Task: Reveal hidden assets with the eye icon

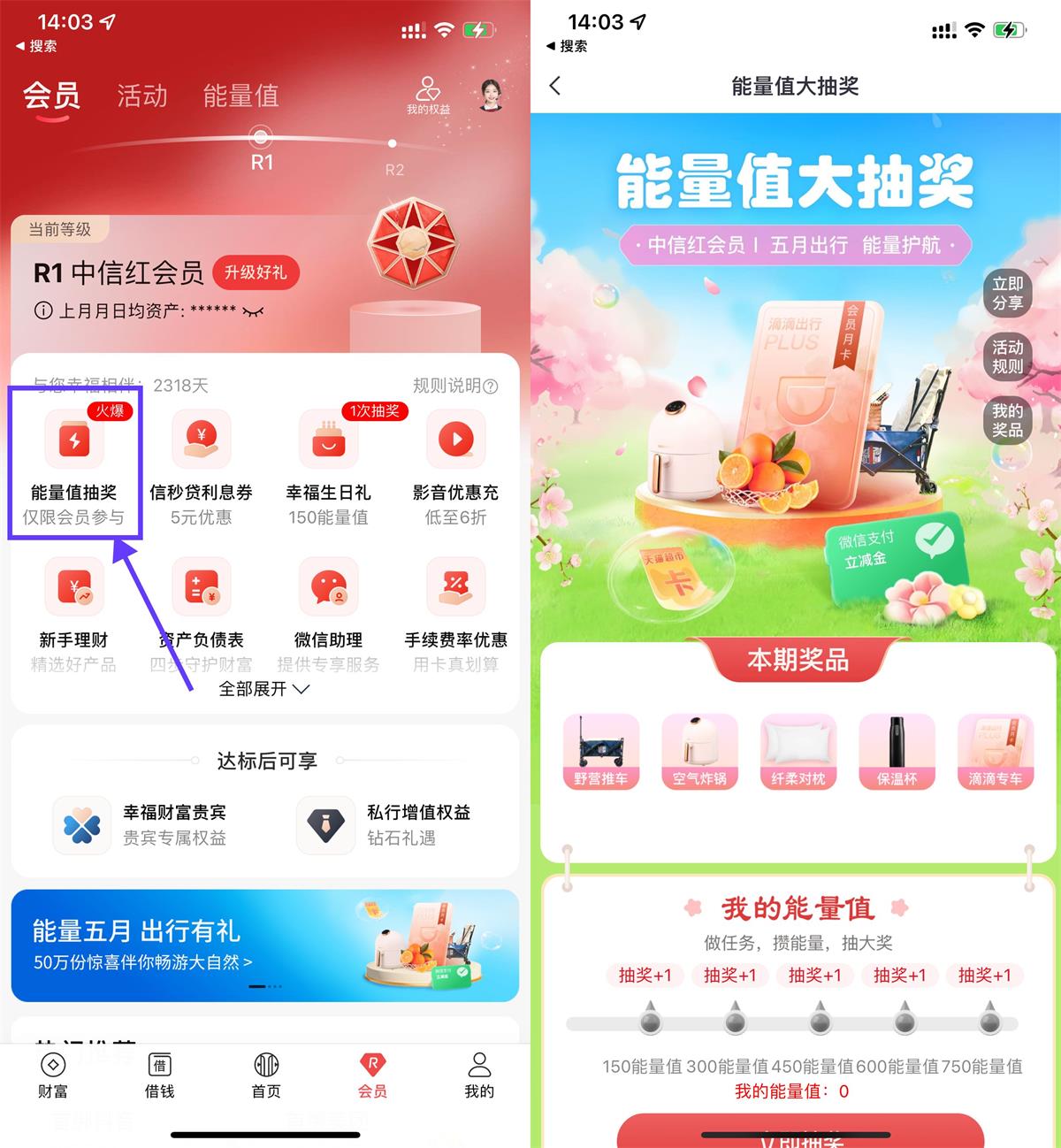Action: pos(253,311)
